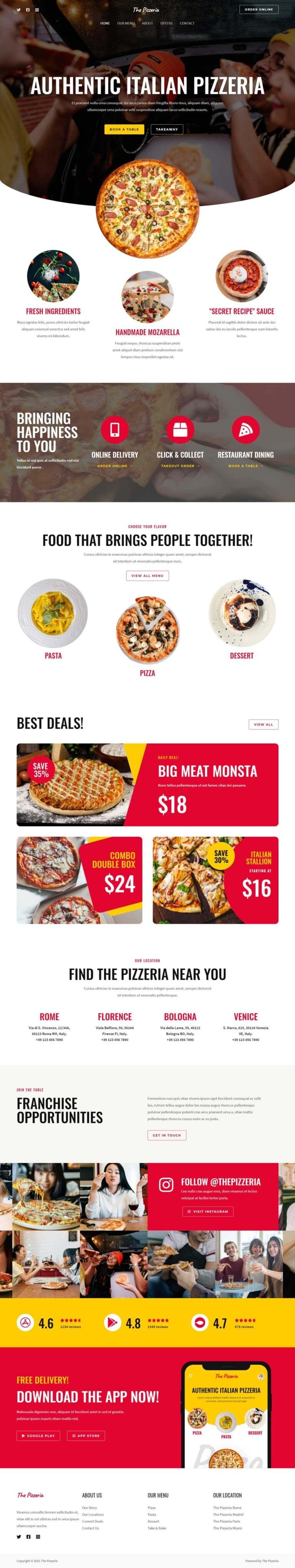Tap the App Store button

pos(86,1436)
